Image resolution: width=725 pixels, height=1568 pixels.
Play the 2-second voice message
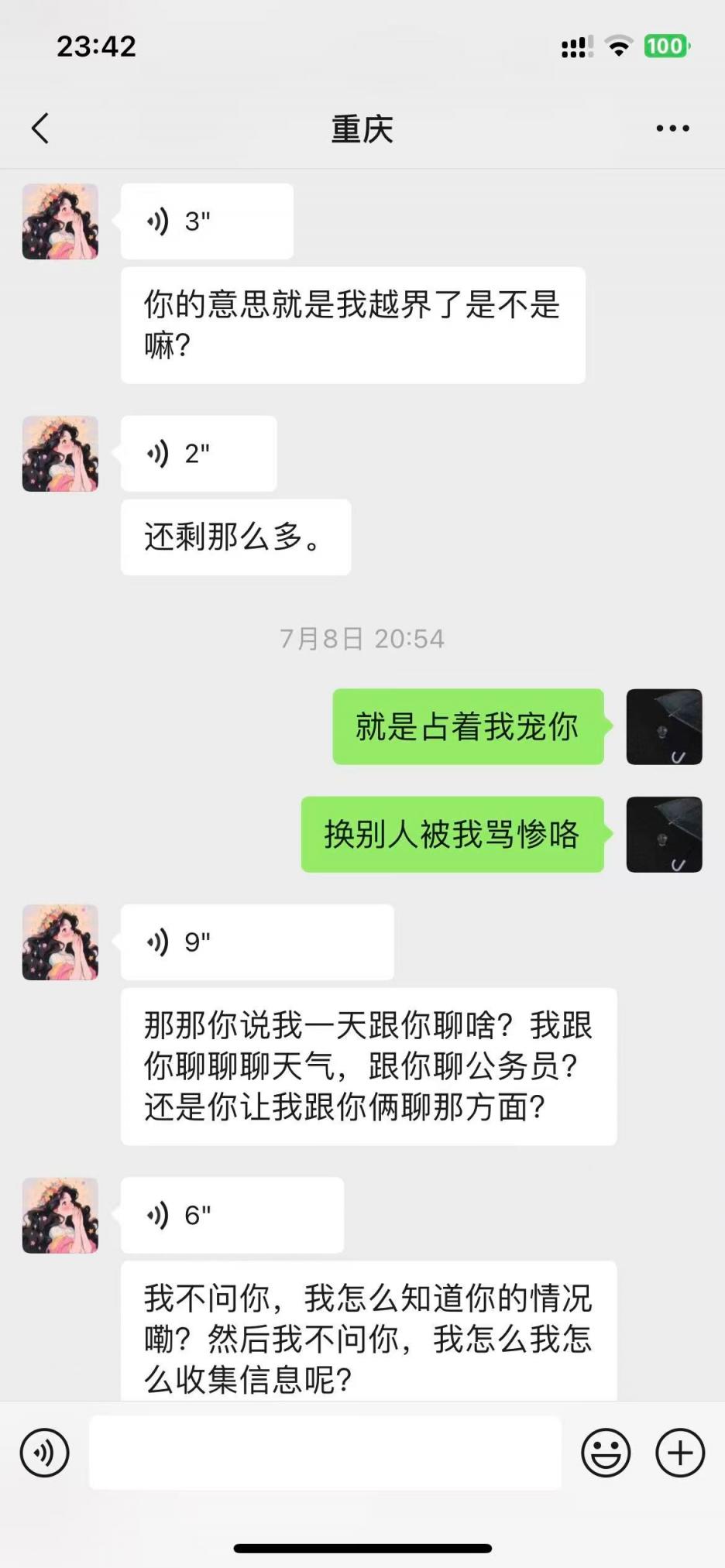pyautogui.click(x=198, y=454)
